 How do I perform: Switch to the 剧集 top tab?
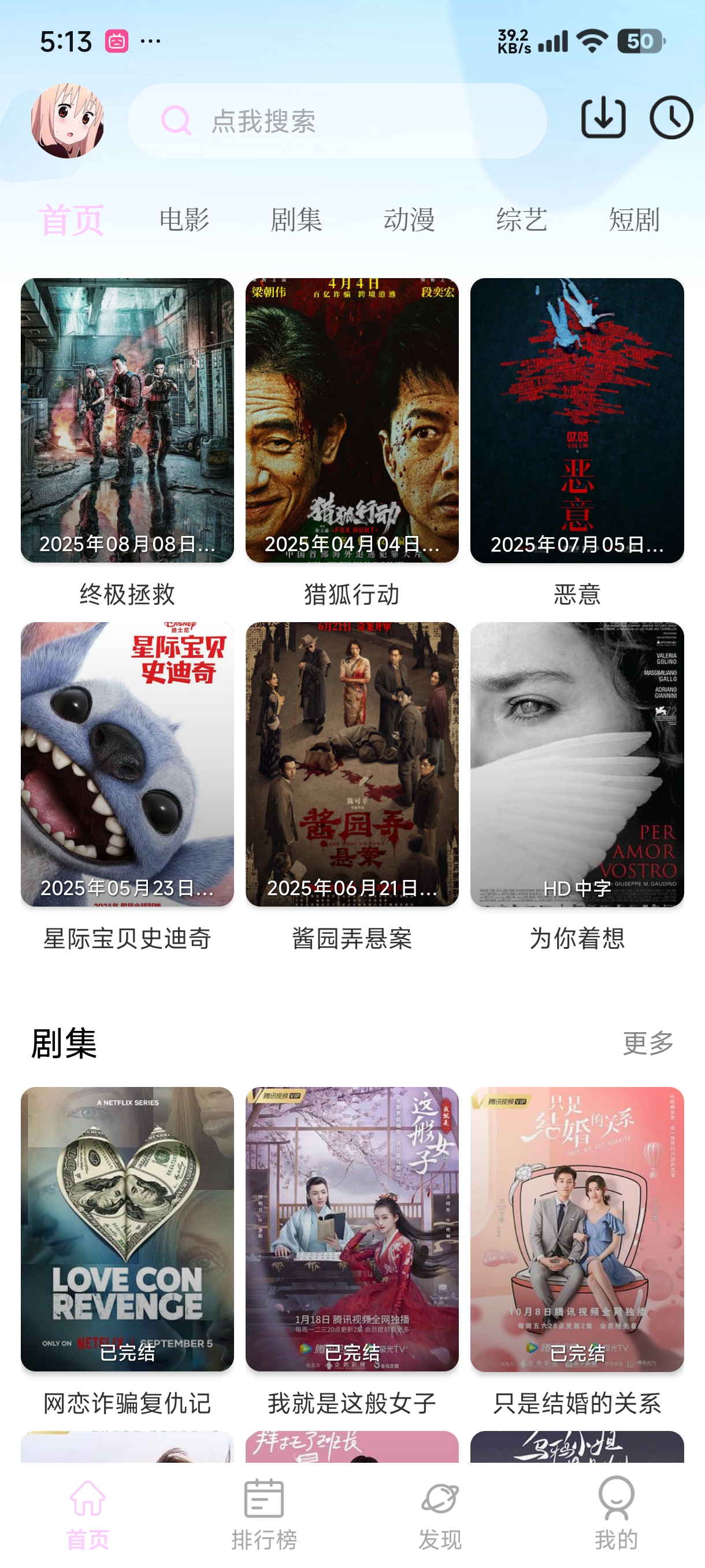pos(296,219)
